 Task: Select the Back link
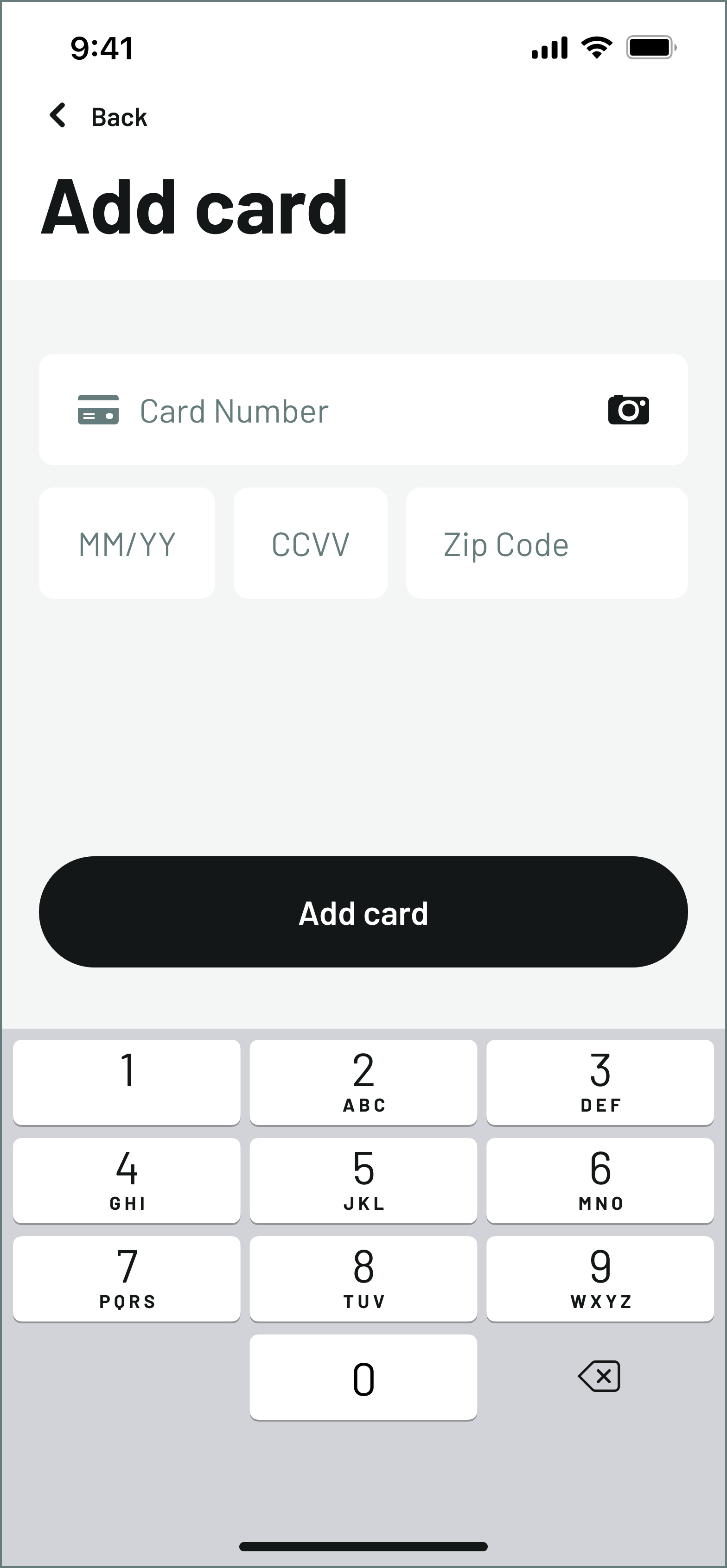(x=119, y=116)
